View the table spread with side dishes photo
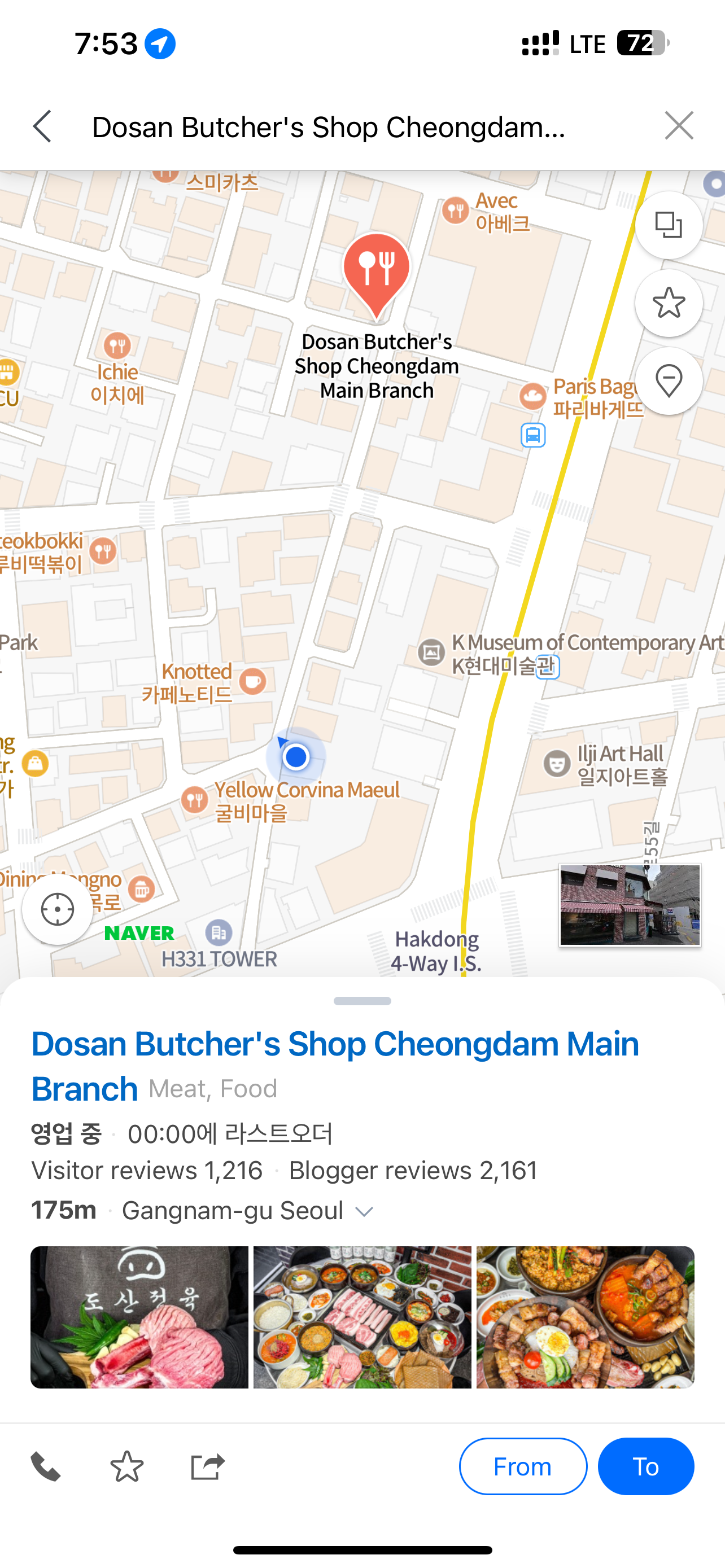Viewport: 725px width, 1568px height. (362, 1317)
